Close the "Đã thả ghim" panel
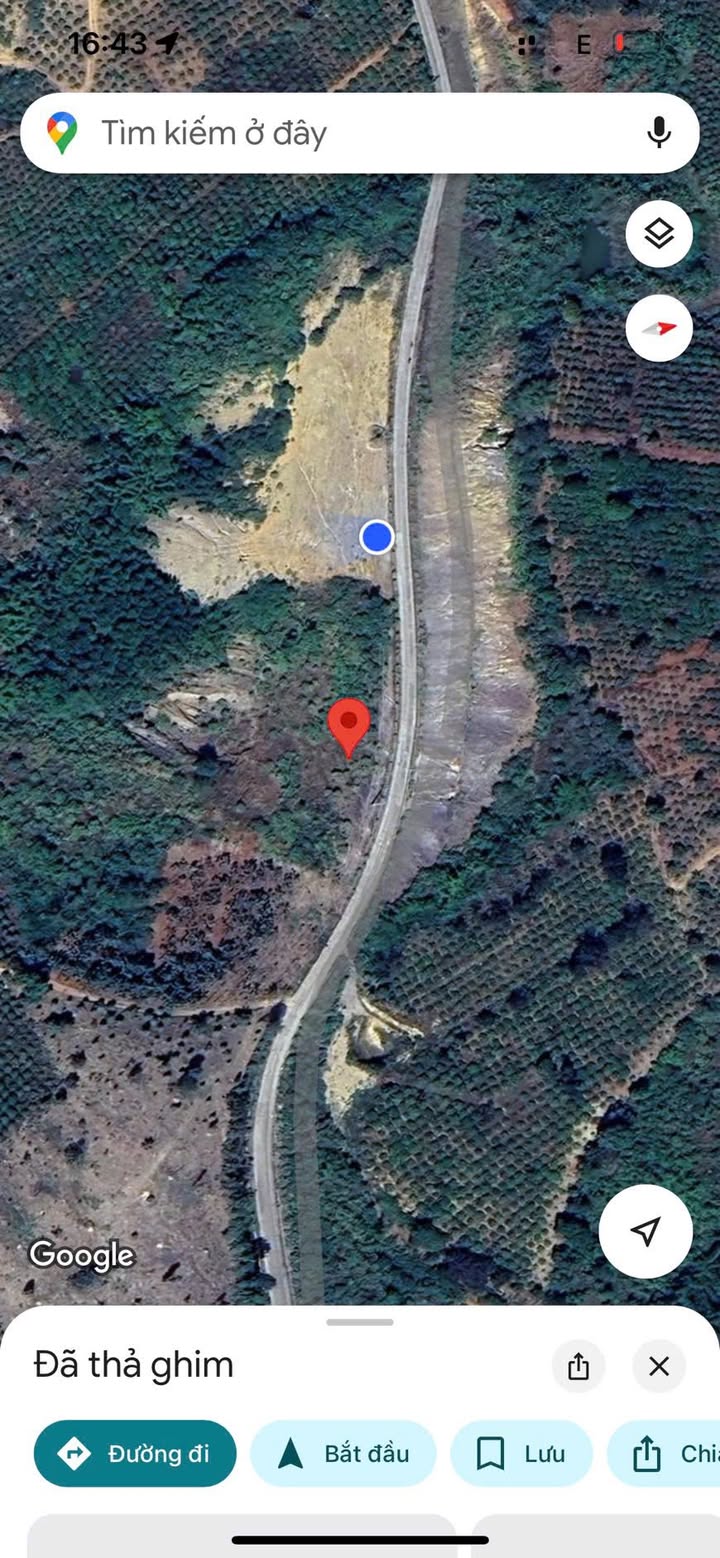This screenshot has height=1558, width=720. (658, 1366)
